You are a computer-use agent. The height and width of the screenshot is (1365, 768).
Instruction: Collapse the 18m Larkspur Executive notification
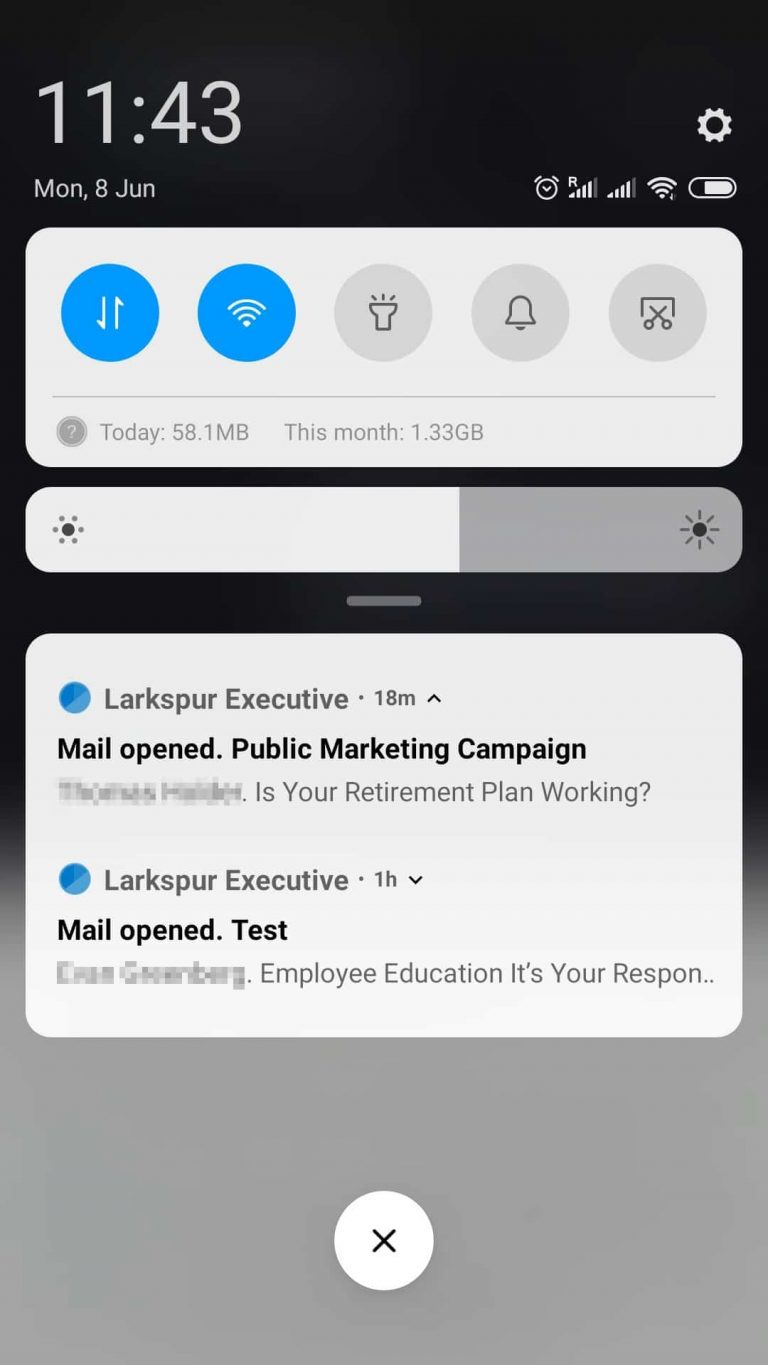434,699
